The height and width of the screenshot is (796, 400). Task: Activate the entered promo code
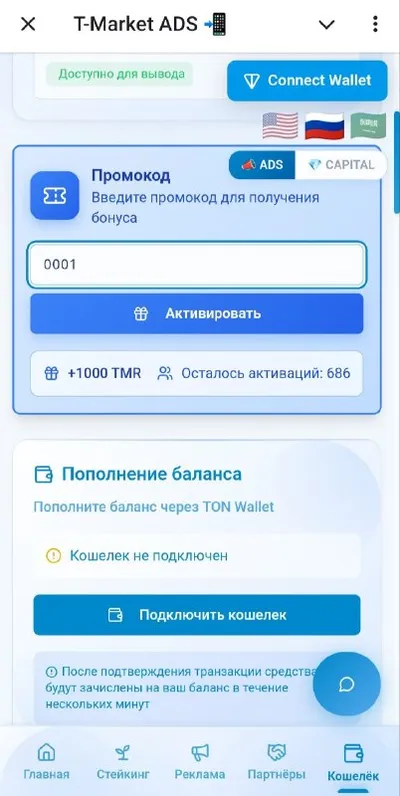pyautogui.click(x=196, y=314)
